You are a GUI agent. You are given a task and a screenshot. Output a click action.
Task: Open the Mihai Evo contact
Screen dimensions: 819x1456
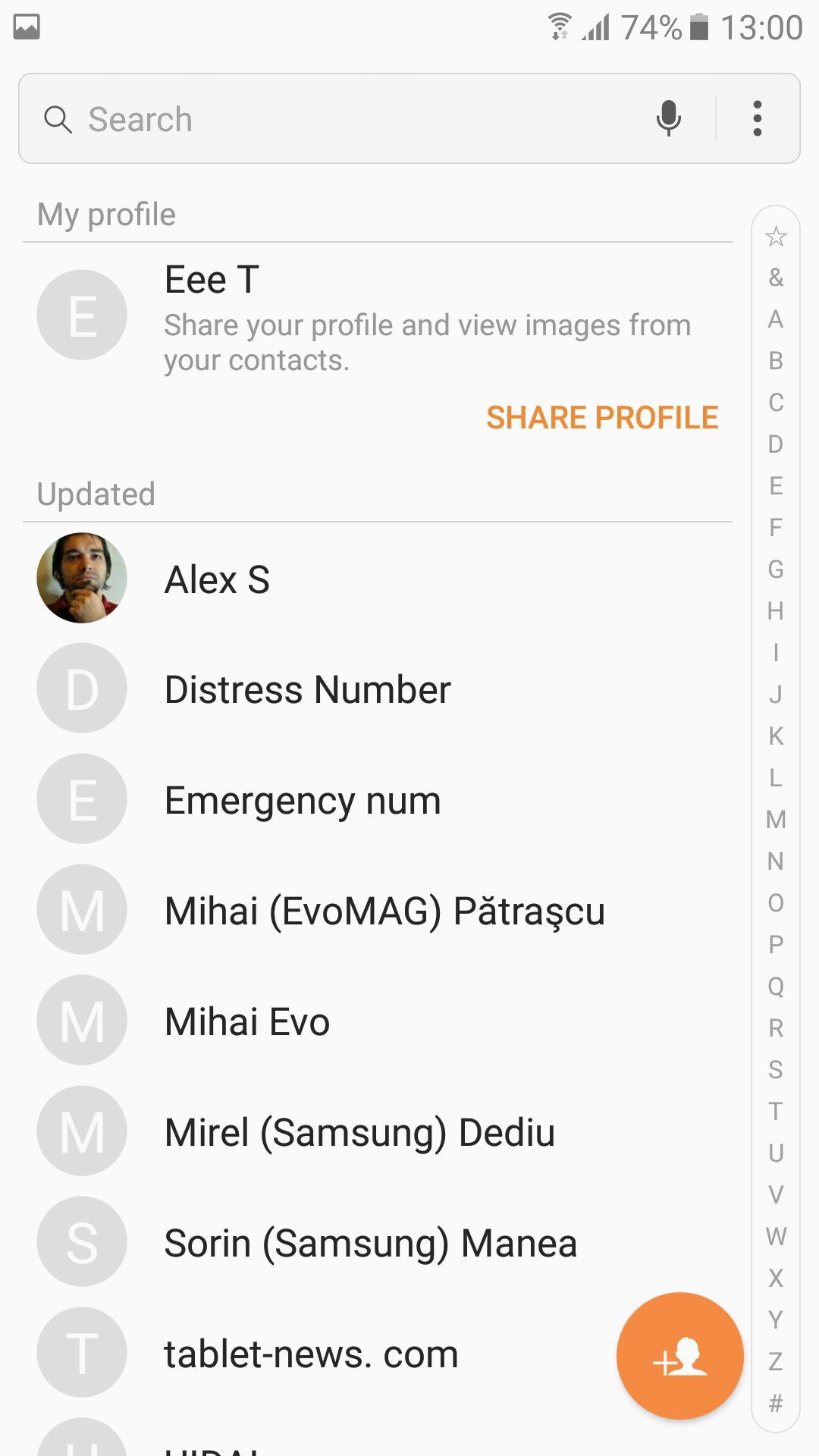pyautogui.click(x=378, y=1021)
